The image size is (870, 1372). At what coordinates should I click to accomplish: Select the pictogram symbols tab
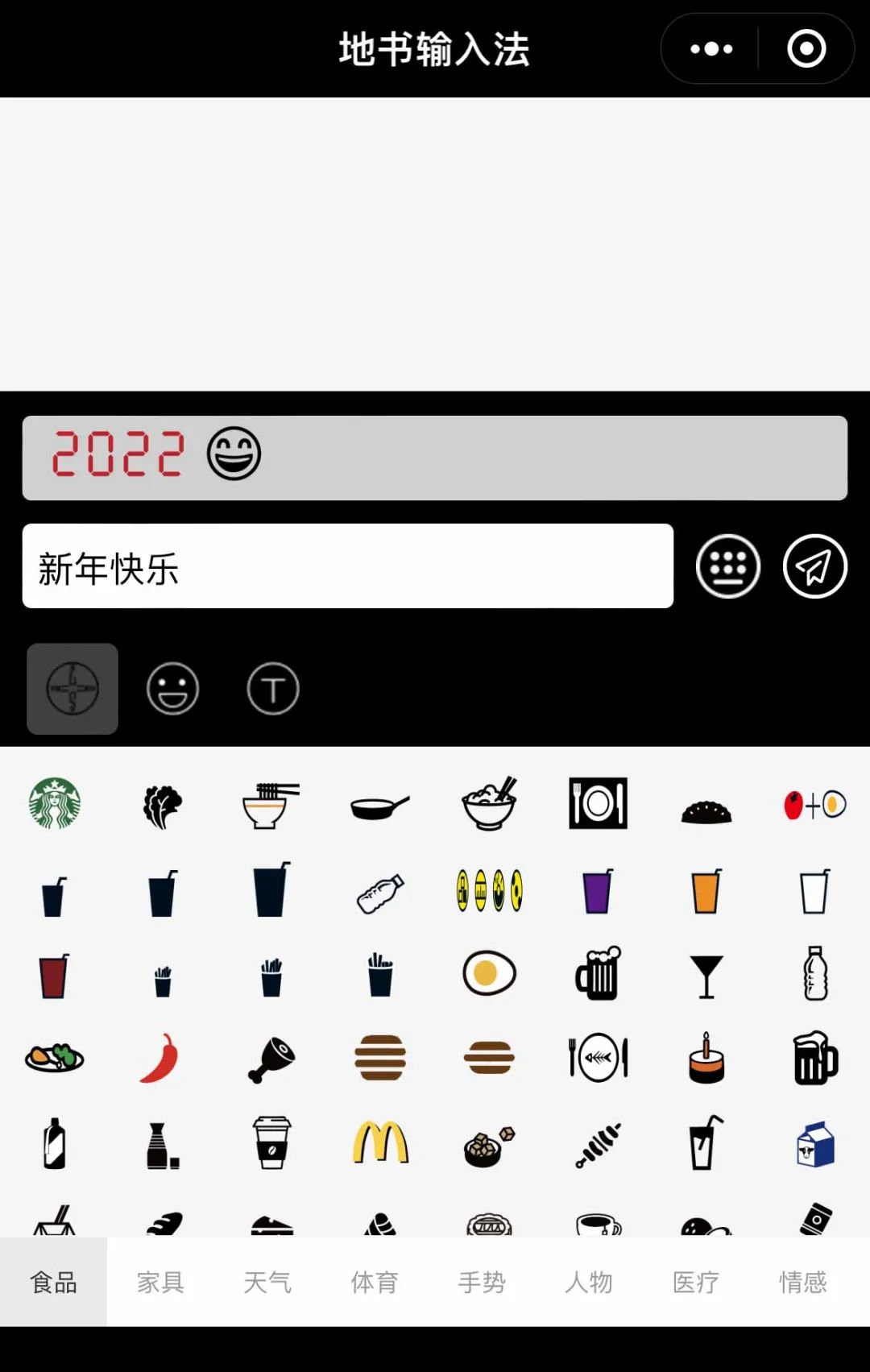pyautogui.click(x=72, y=689)
